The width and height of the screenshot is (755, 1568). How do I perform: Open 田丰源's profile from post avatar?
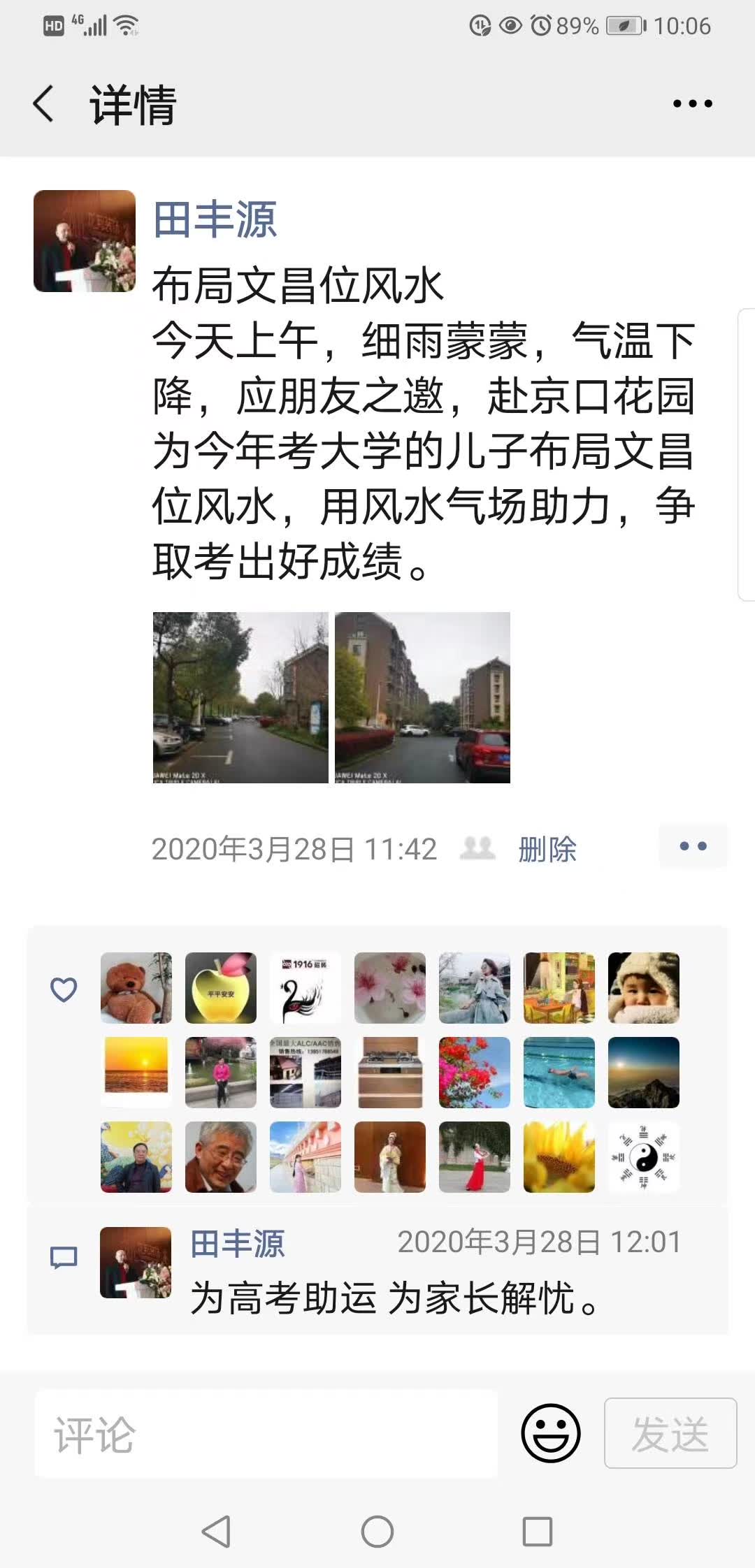[85, 241]
